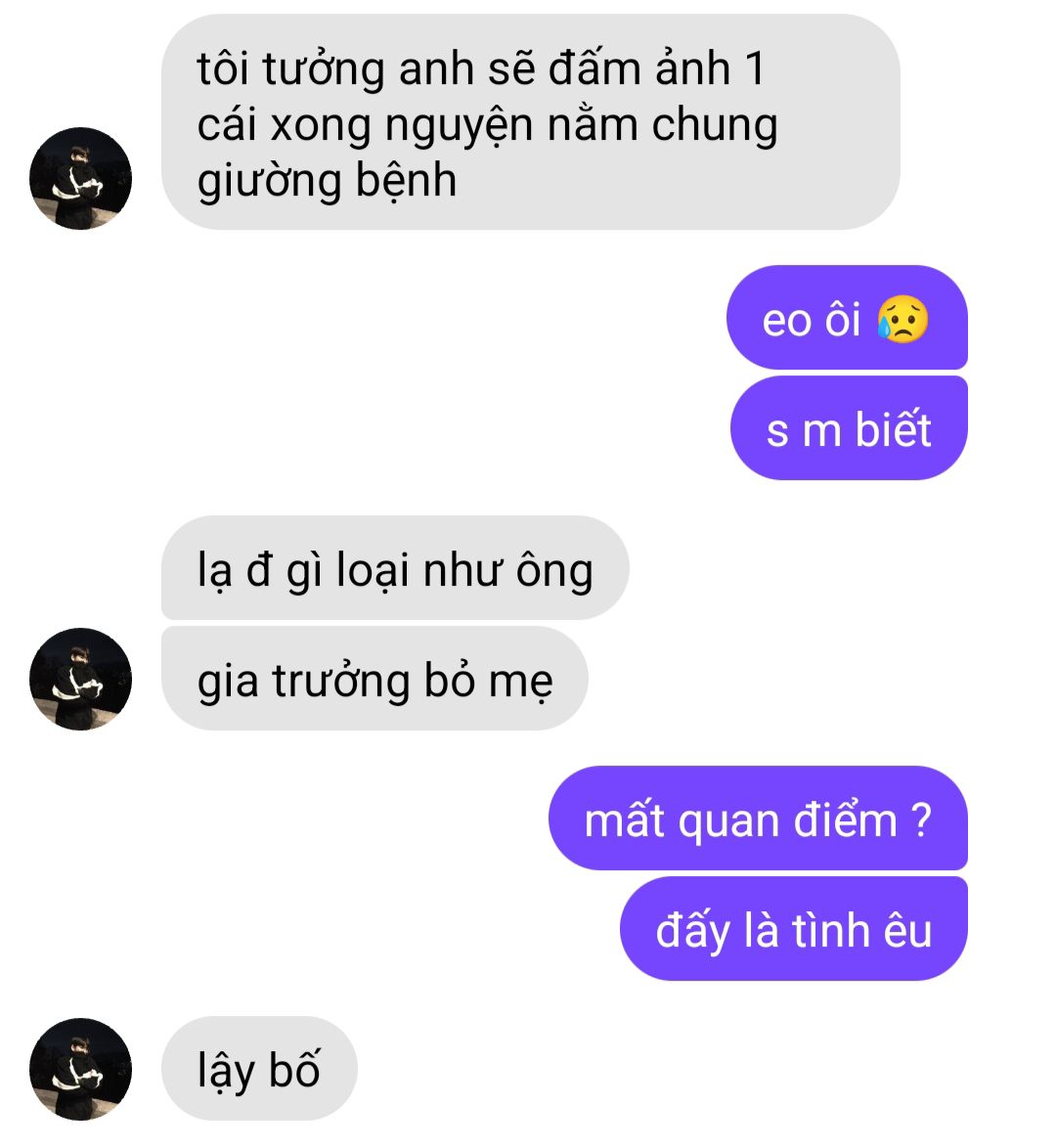
Task: Tap avatar next to "gia trưởng bỏ mẹ"
Action: coord(80,679)
